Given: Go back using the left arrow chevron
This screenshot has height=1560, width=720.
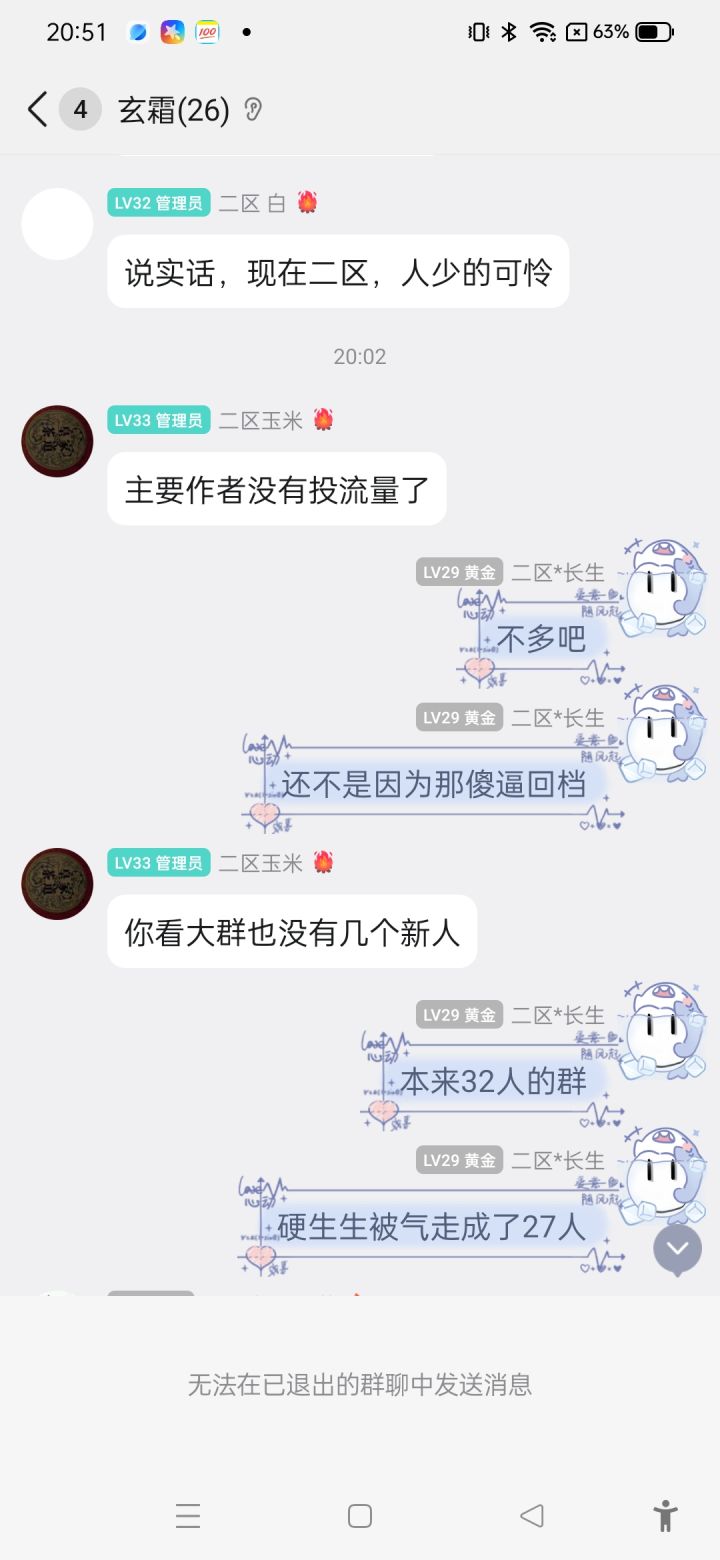Looking at the screenshot, I should click(x=37, y=110).
